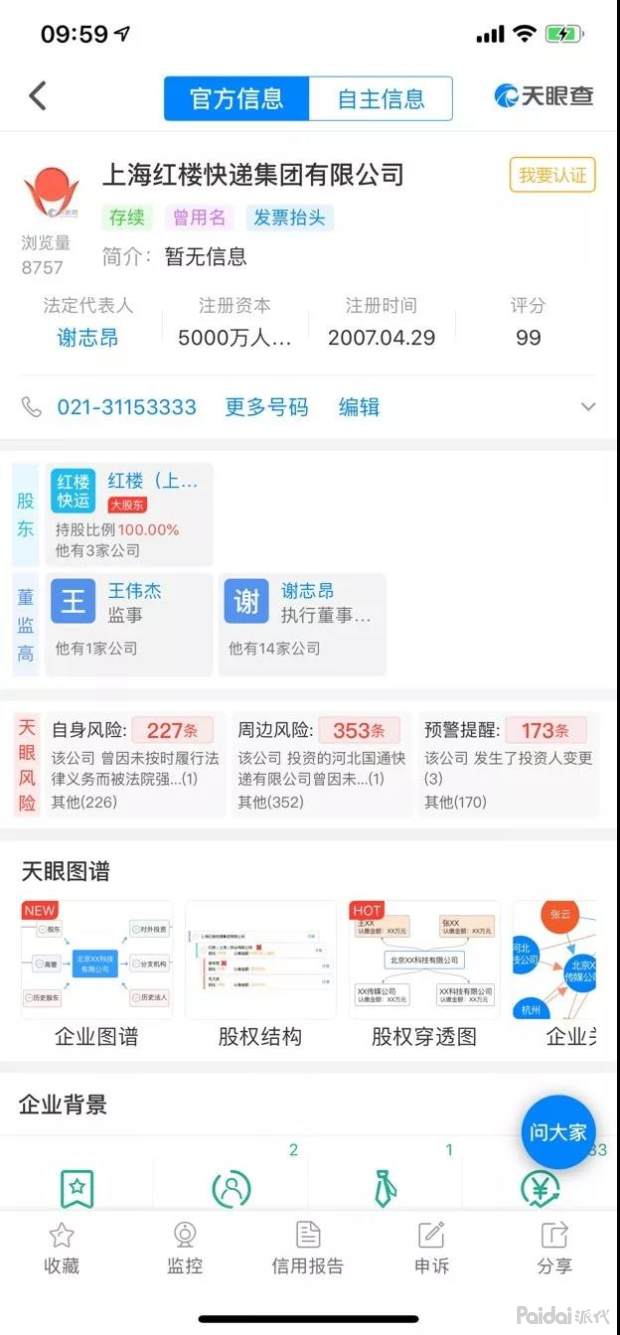Open the 信用报告 credit report
This screenshot has width=620, height=1335.
coord(308,1248)
